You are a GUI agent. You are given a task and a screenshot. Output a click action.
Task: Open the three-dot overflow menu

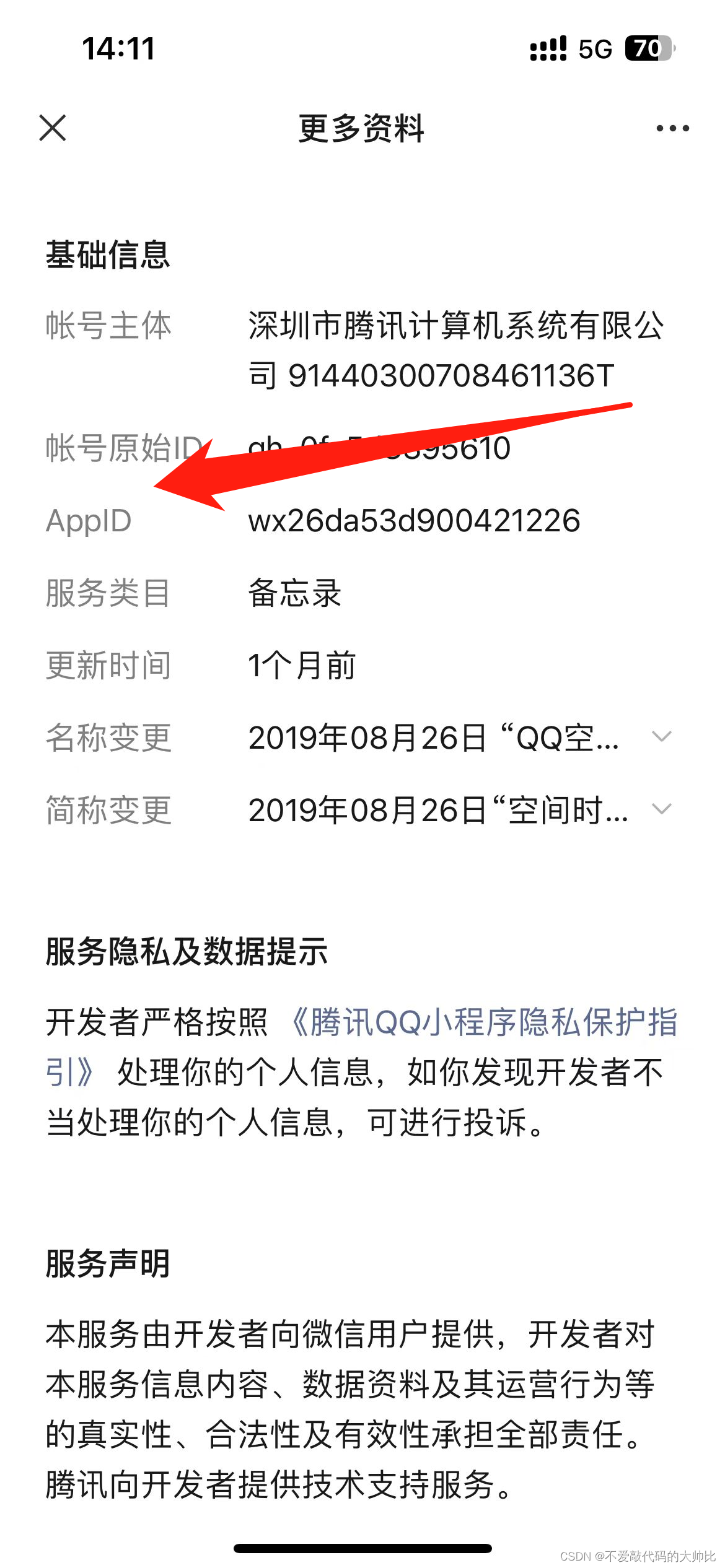point(672,128)
